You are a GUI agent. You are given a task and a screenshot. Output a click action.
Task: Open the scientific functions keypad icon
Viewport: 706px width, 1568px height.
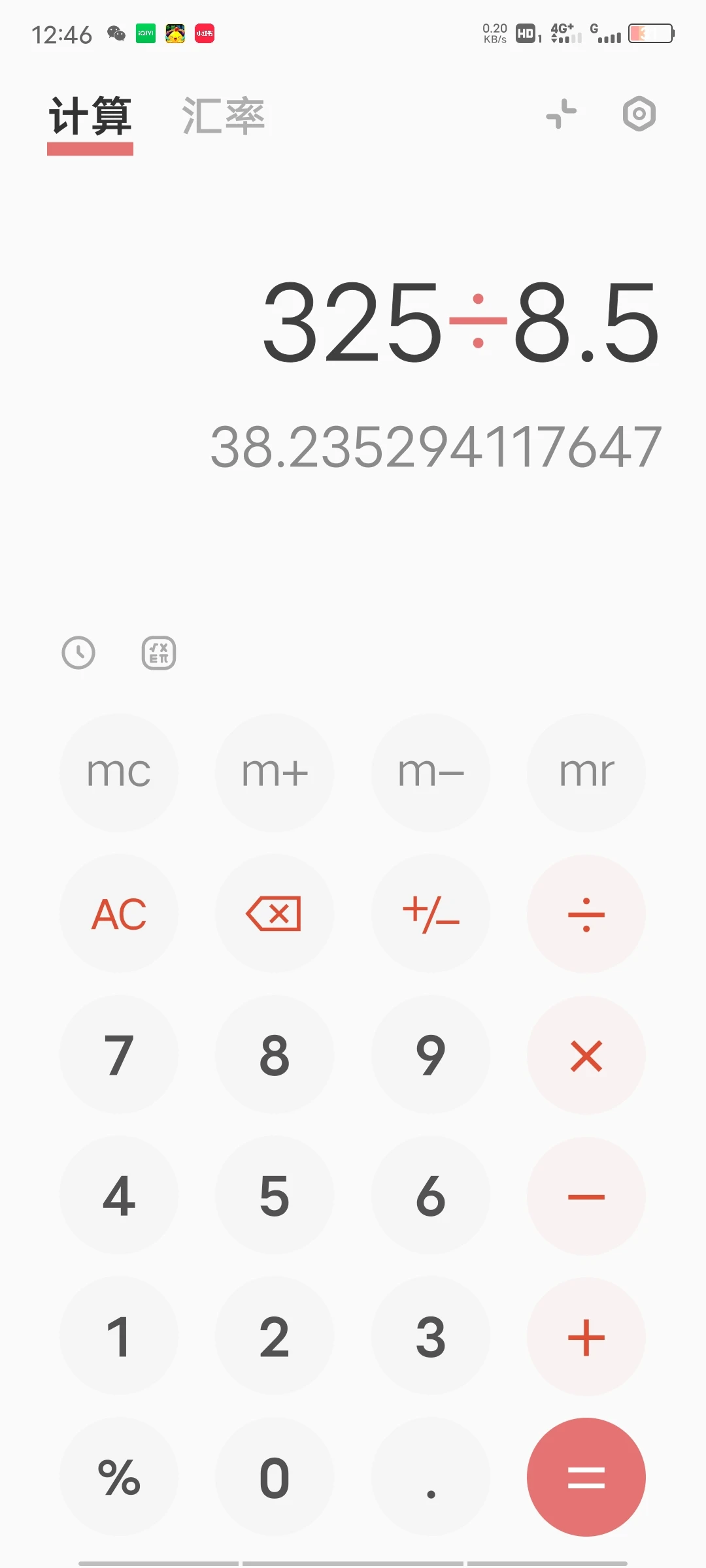[159, 653]
